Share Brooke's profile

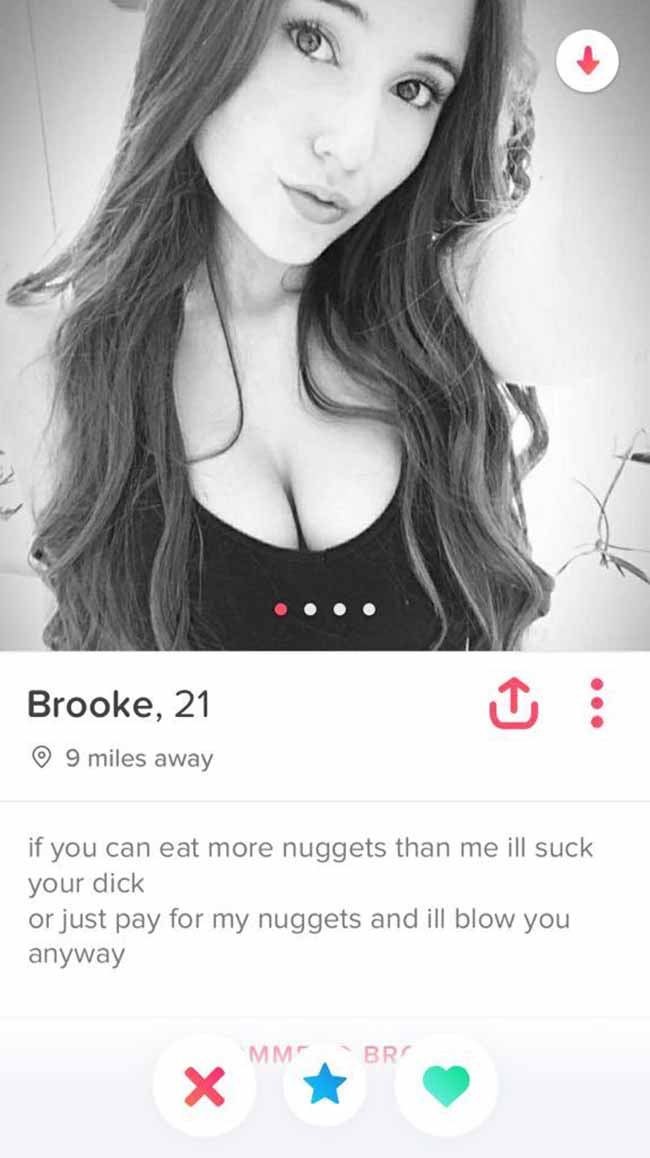(x=513, y=704)
